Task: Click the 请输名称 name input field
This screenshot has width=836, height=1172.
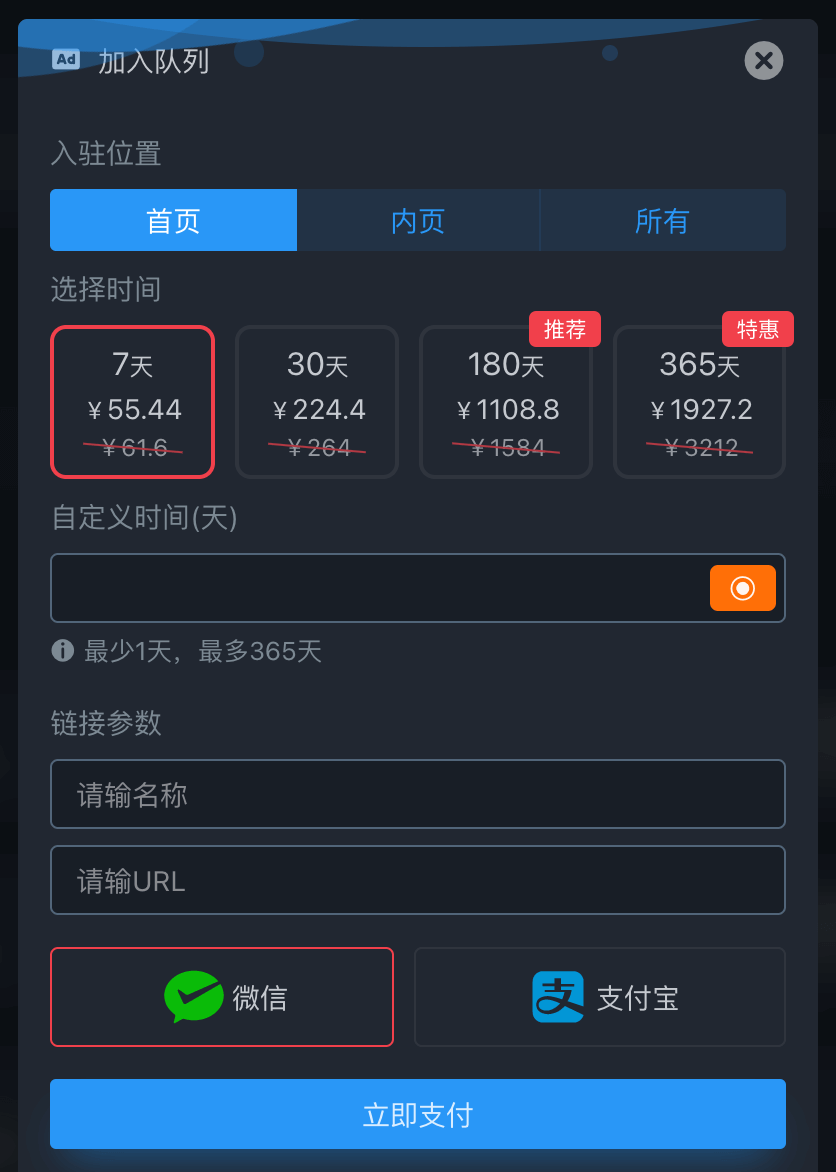Action: point(418,793)
